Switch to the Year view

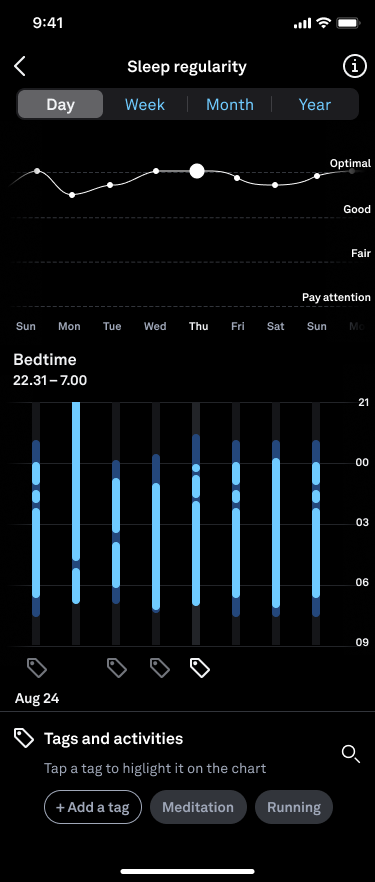click(315, 104)
